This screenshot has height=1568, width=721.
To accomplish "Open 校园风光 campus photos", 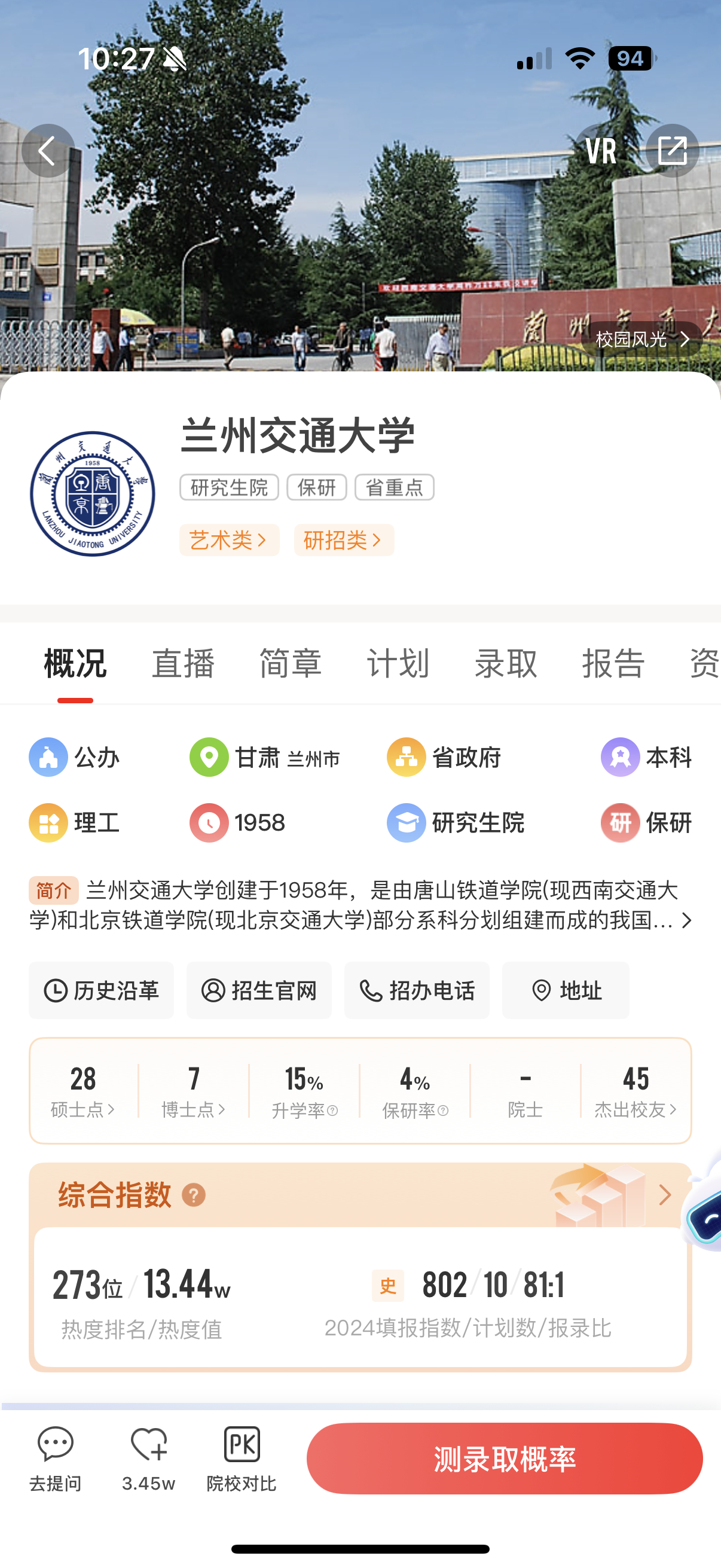I will pos(641,339).
